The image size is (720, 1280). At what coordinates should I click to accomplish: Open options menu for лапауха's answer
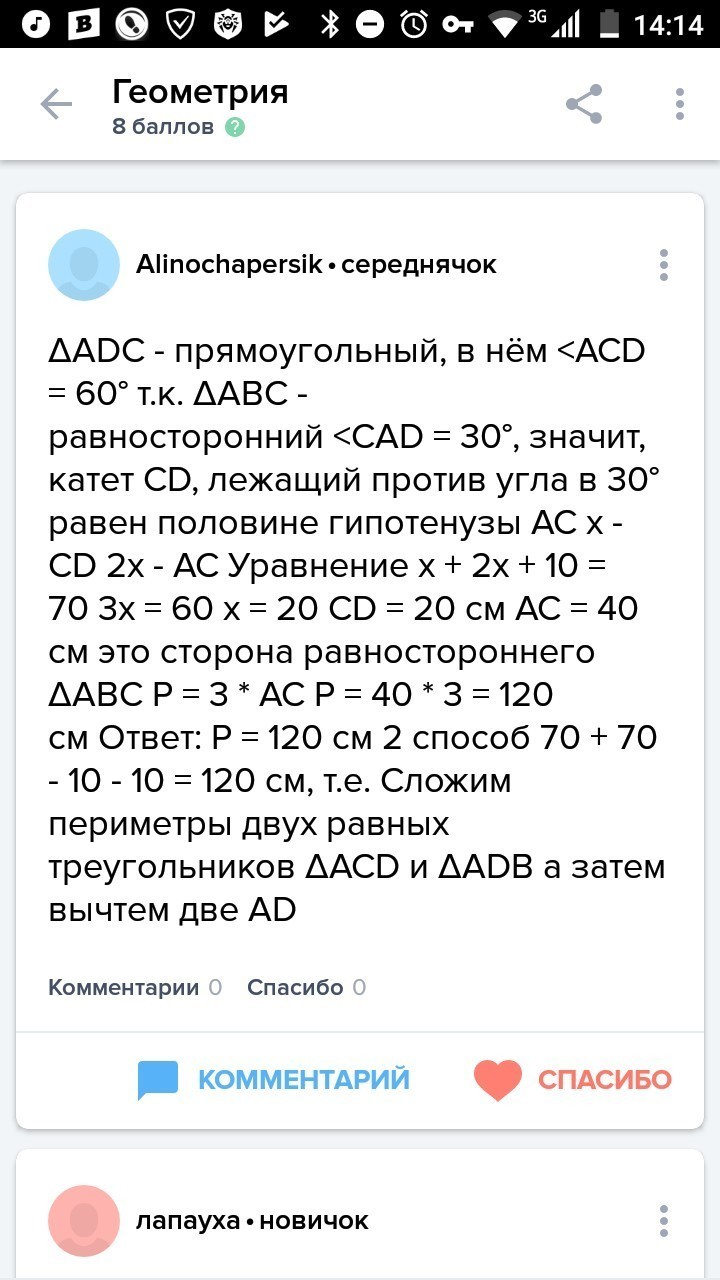click(x=663, y=1221)
